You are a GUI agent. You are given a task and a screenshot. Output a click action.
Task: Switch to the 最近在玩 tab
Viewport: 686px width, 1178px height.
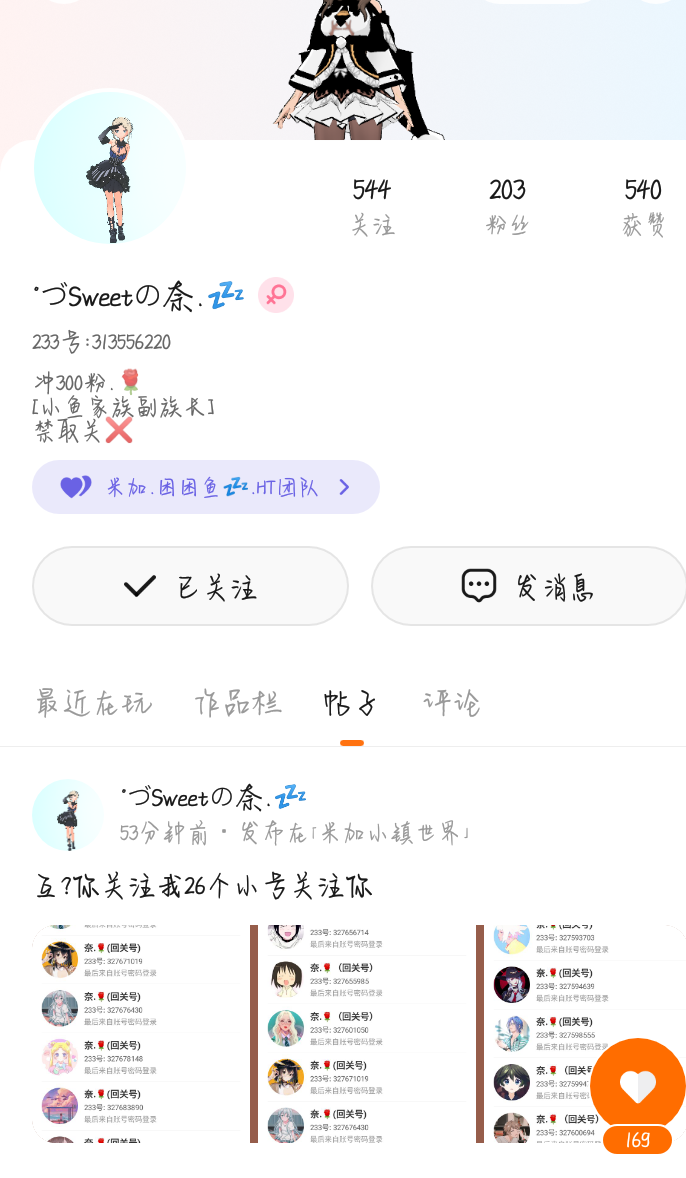pyautogui.click(x=93, y=703)
